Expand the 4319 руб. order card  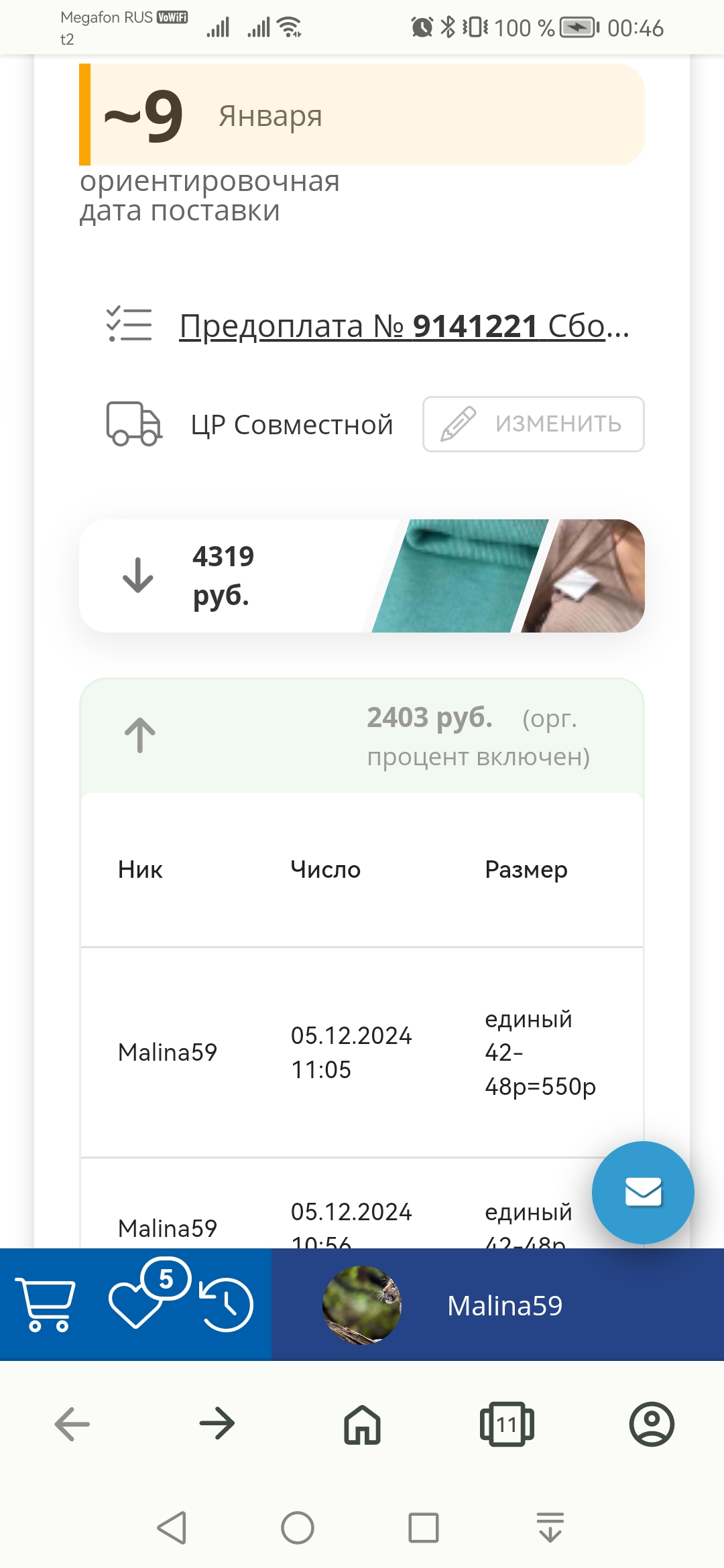[x=362, y=576]
